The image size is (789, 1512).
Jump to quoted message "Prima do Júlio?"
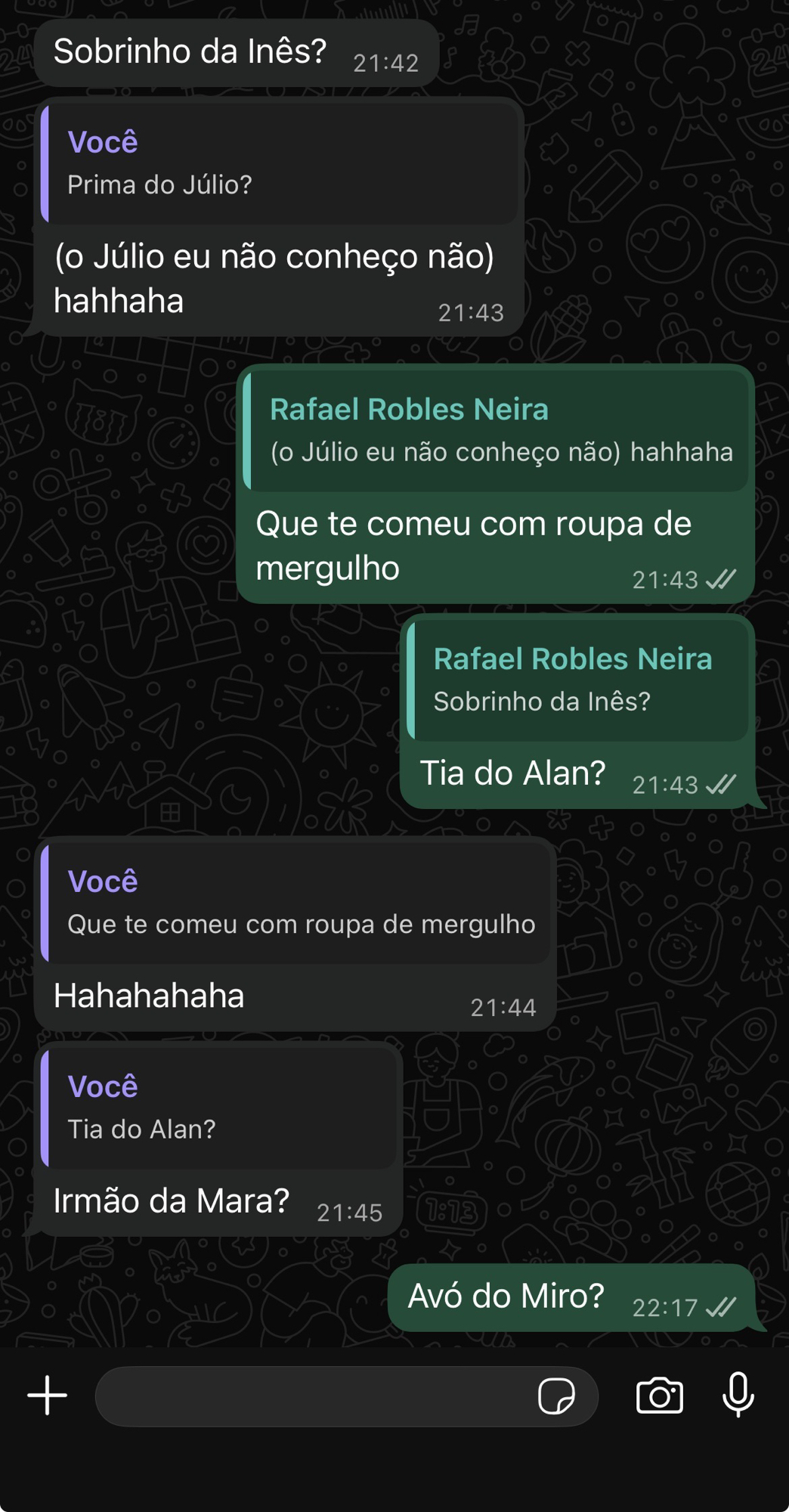click(x=280, y=164)
